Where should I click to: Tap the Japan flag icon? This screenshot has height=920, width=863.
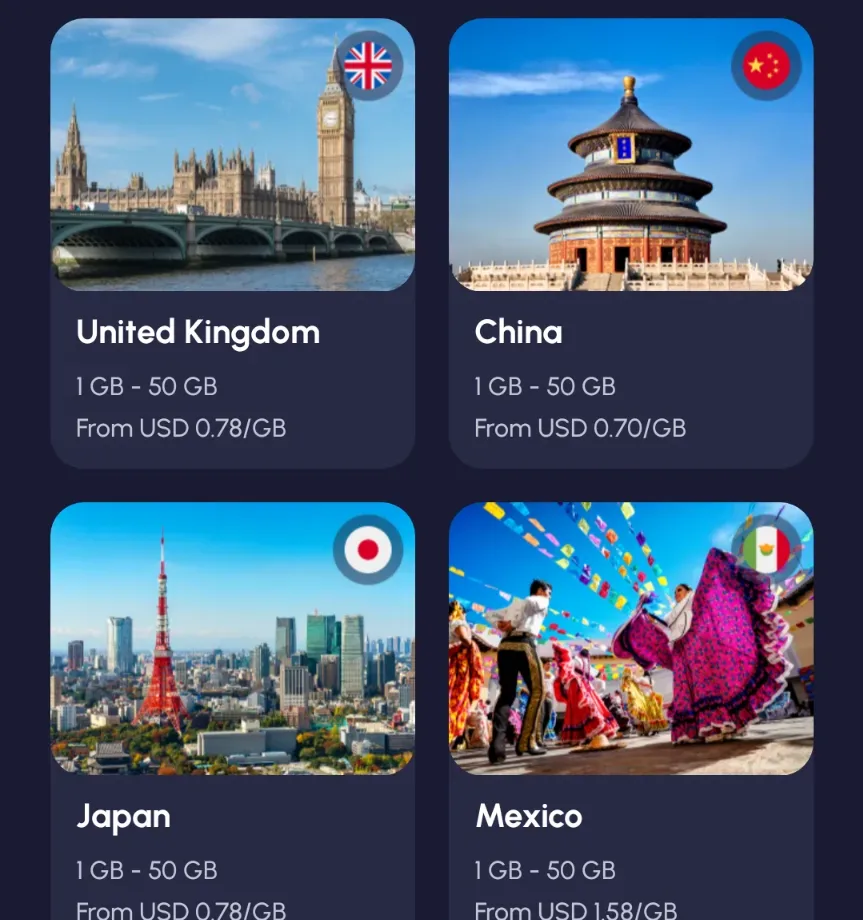[370, 548]
